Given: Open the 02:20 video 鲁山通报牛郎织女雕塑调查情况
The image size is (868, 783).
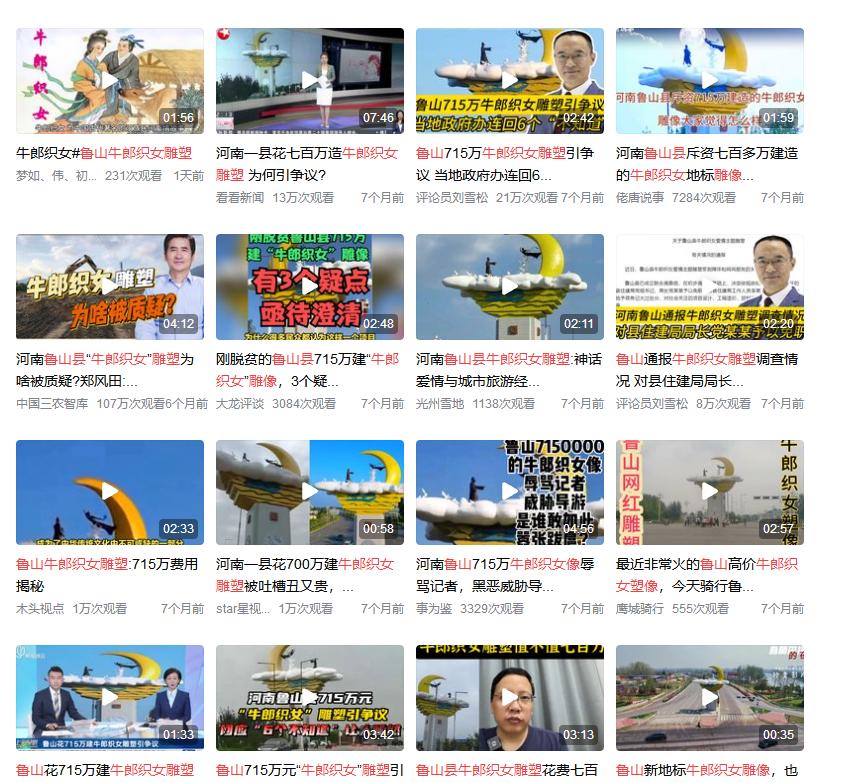Looking at the screenshot, I should (x=710, y=287).
